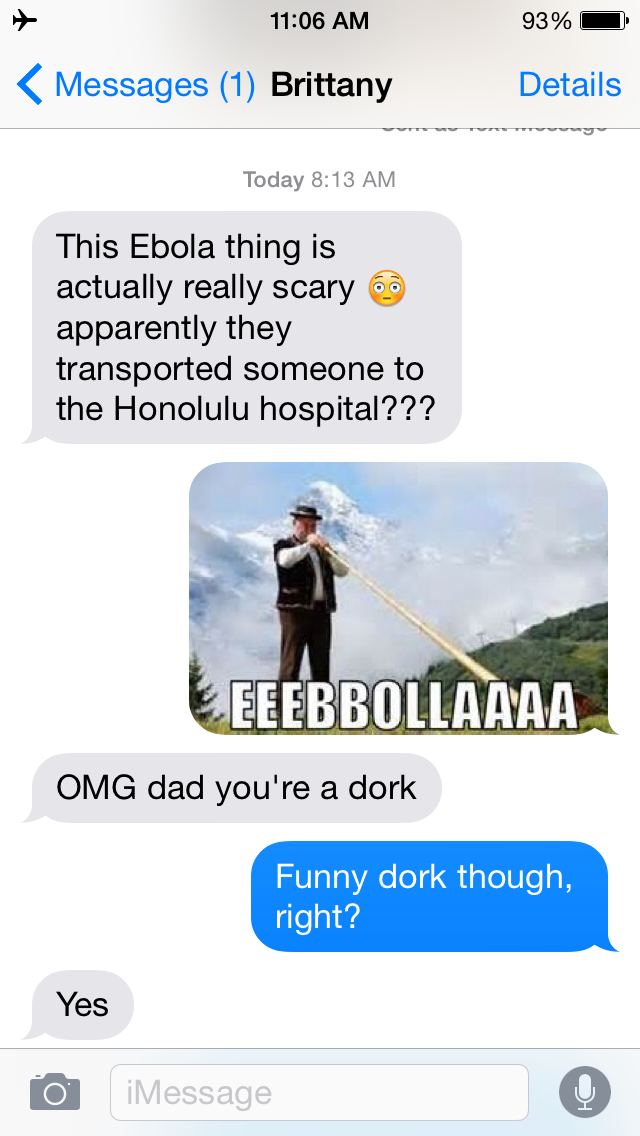Tap the microphone to record audio
The width and height of the screenshot is (640, 1136).
pos(584,1092)
